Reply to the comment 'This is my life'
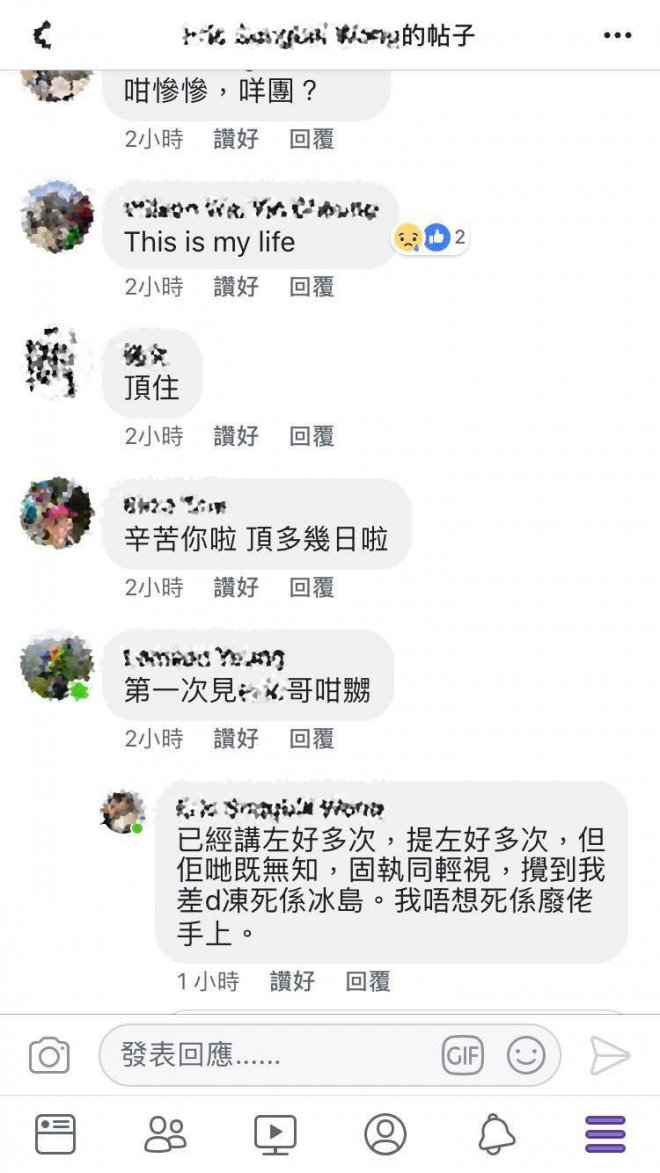This screenshot has height=1173, width=660. coord(311,287)
